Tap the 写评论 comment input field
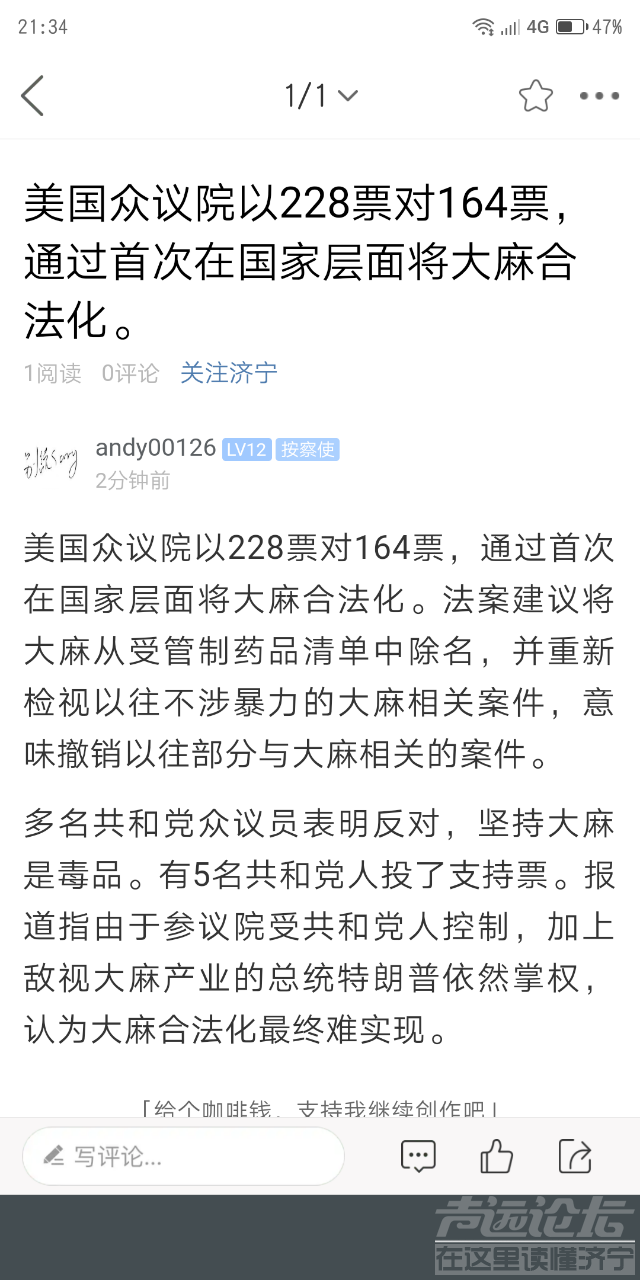This screenshot has width=640, height=1280. [x=184, y=1157]
